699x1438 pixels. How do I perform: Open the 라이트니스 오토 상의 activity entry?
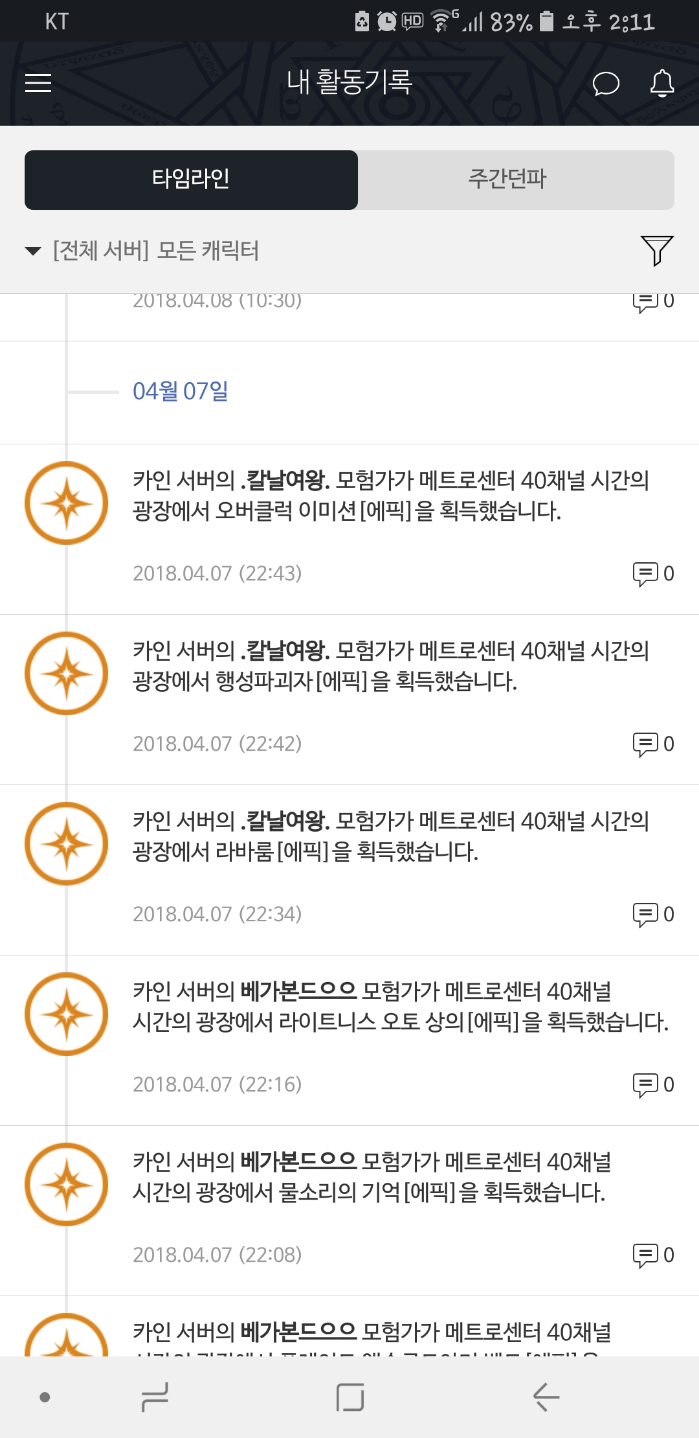(400, 1007)
